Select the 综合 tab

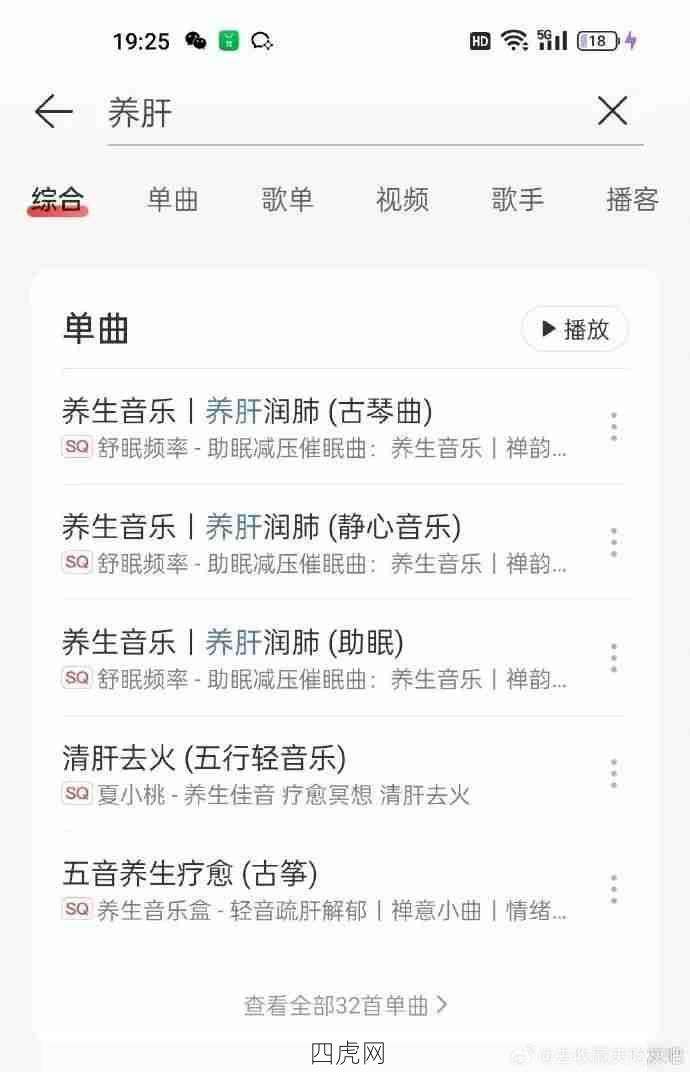coord(58,199)
